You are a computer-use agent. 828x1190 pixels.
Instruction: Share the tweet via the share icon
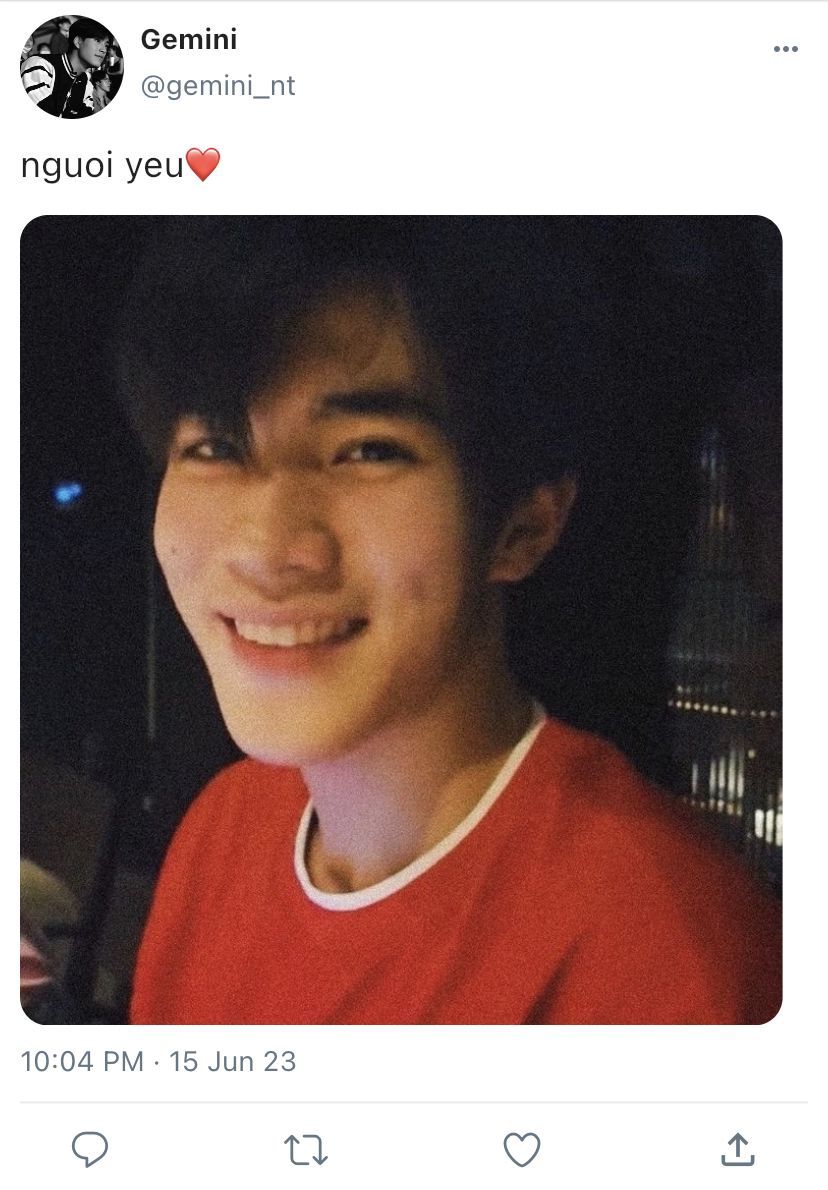coord(736,1149)
